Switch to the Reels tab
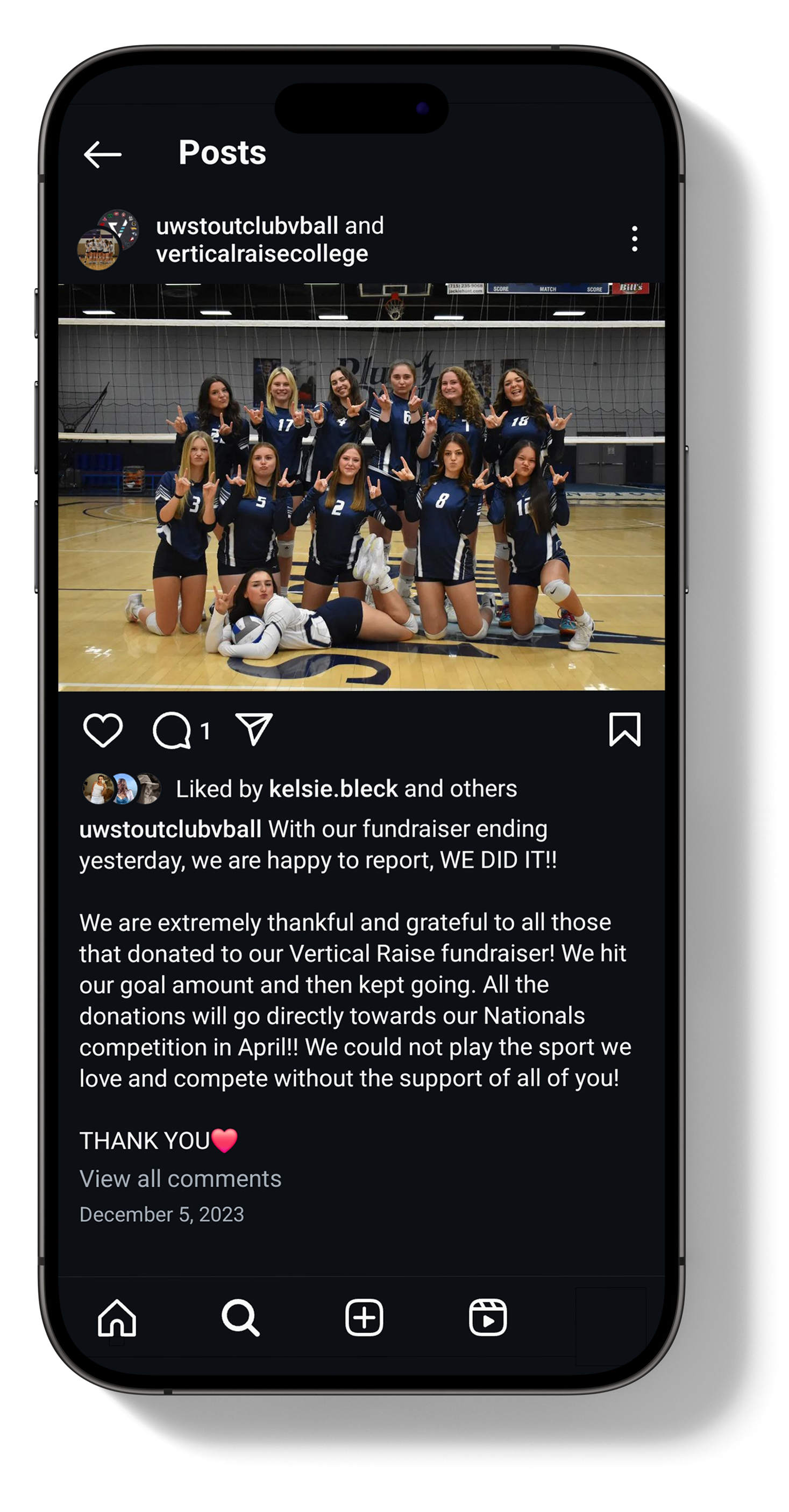This screenshot has width=789, height=1512. [x=487, y=1317]
